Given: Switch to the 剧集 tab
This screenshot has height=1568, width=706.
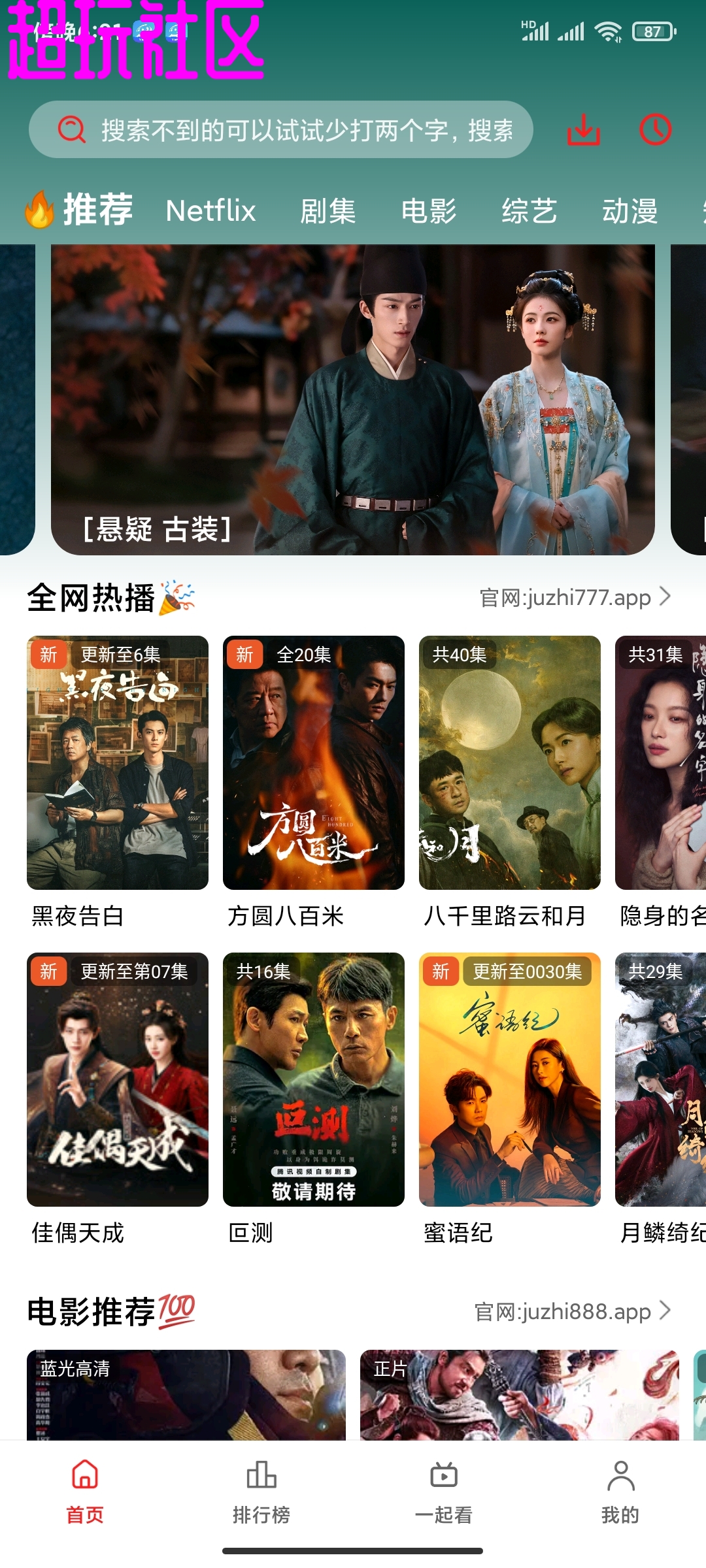Looking at the screenshot, I should [x=328, y=211].
